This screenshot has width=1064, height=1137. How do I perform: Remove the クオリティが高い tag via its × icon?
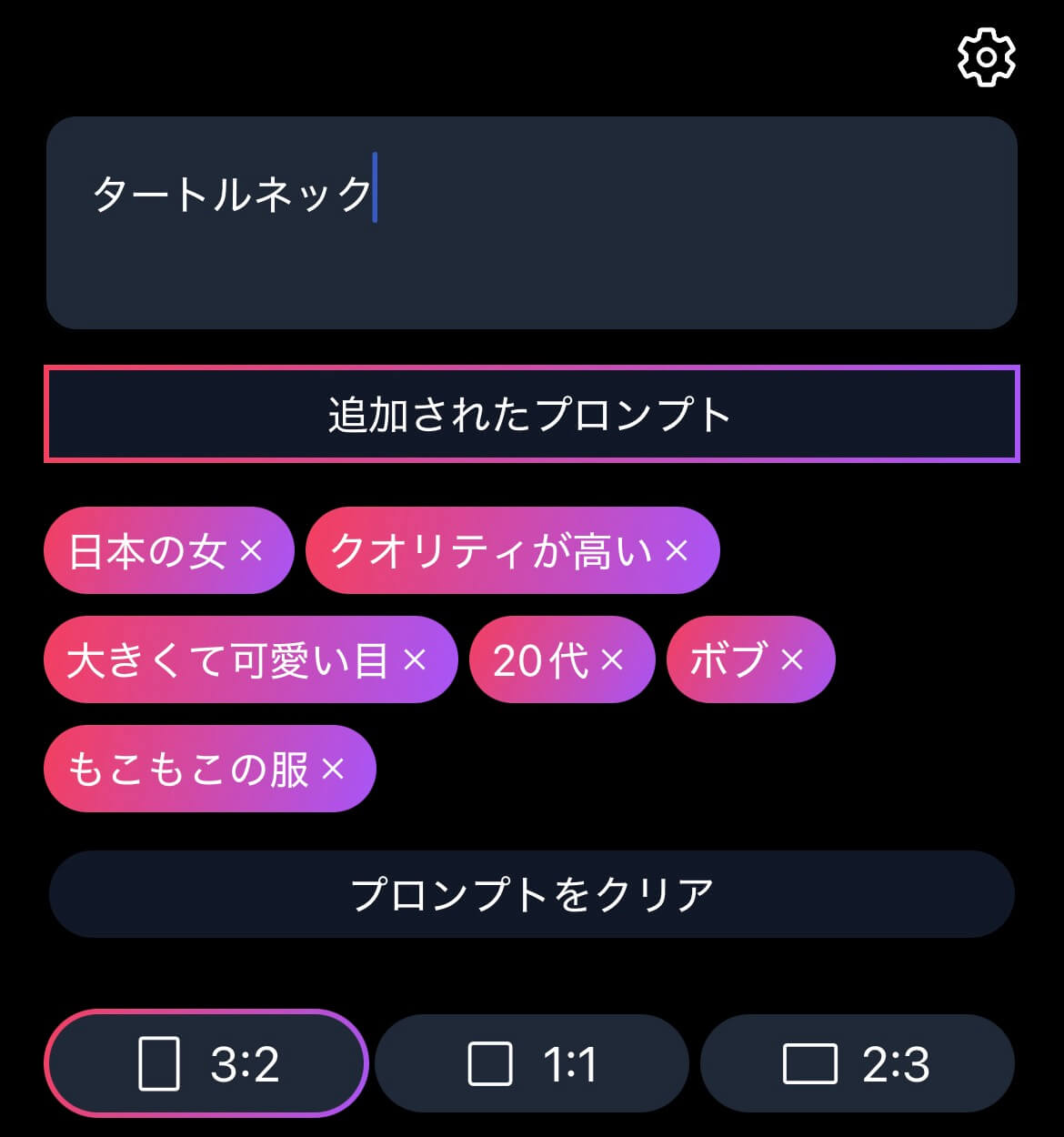pos(678,549)
